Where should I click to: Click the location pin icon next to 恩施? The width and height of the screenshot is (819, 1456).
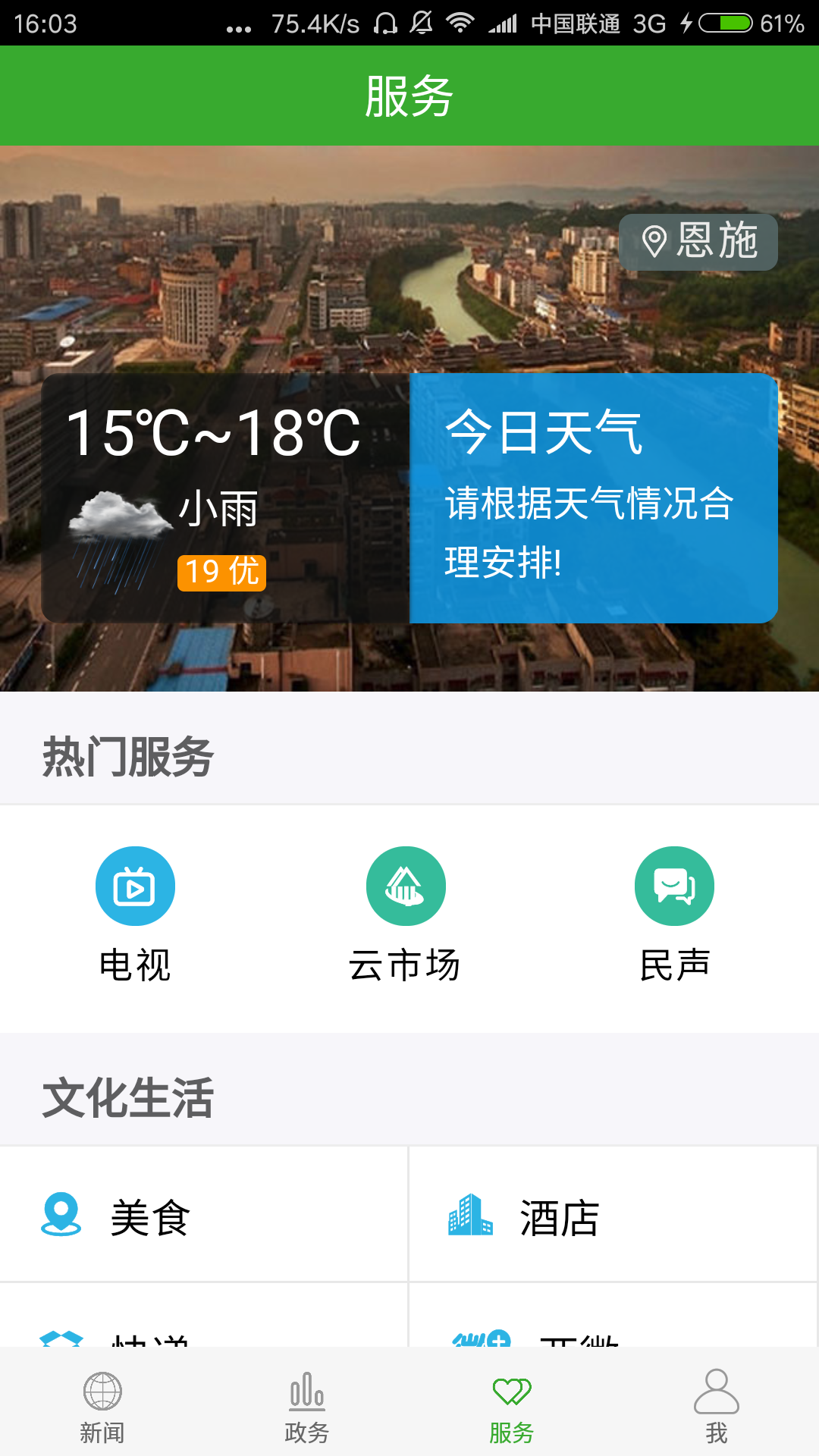coord(655,241)
